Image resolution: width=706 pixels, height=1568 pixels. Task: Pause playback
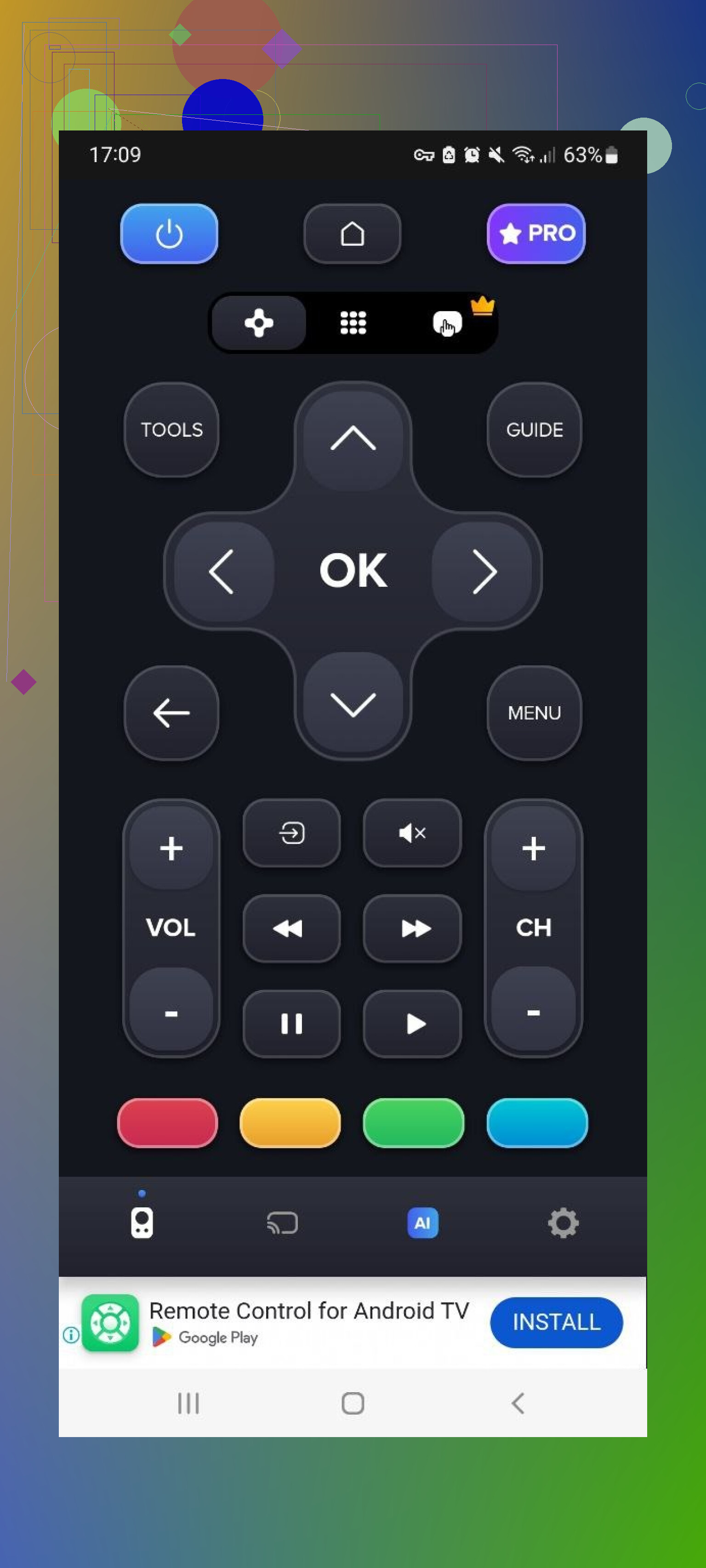click(291, 1023)
